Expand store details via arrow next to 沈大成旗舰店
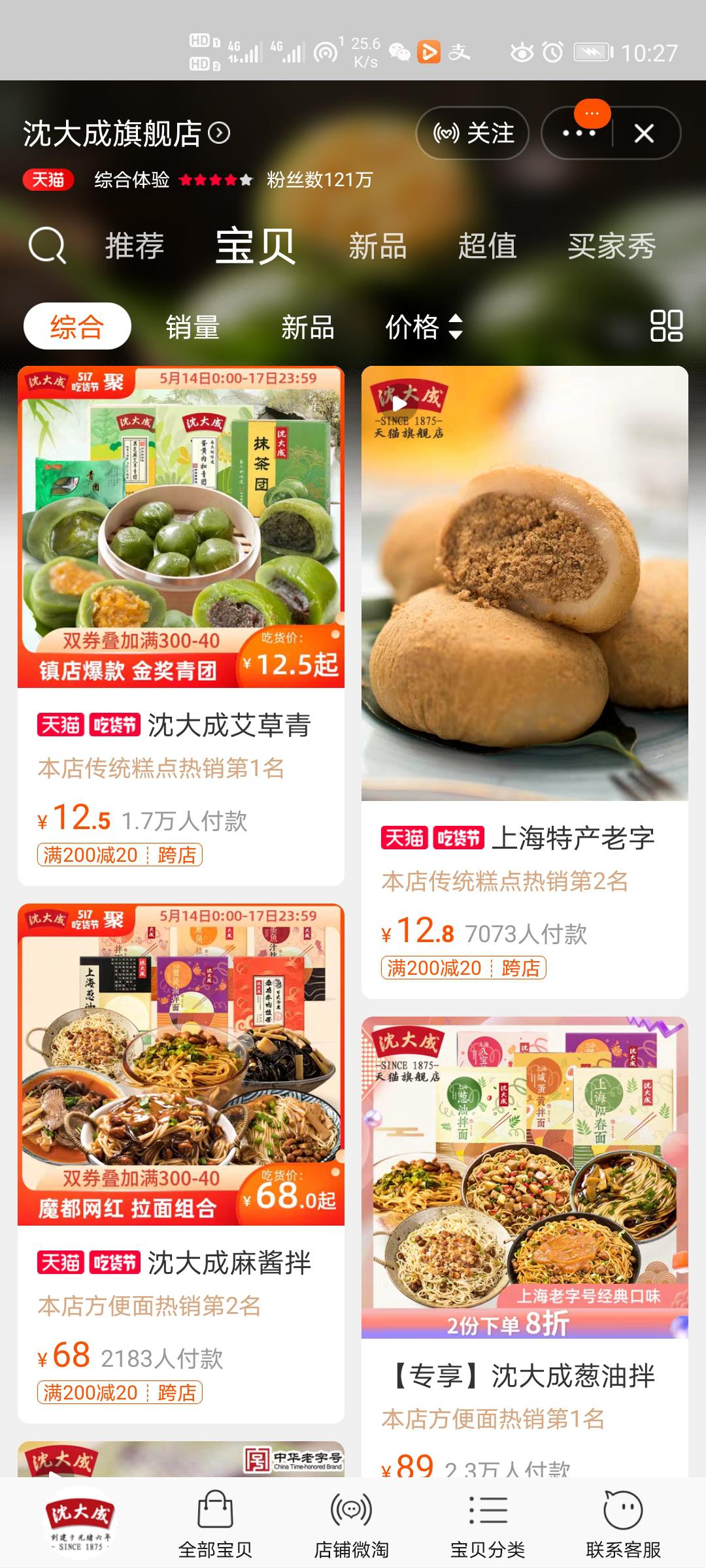The image size is (706, 1568). (x=218, y=133)
